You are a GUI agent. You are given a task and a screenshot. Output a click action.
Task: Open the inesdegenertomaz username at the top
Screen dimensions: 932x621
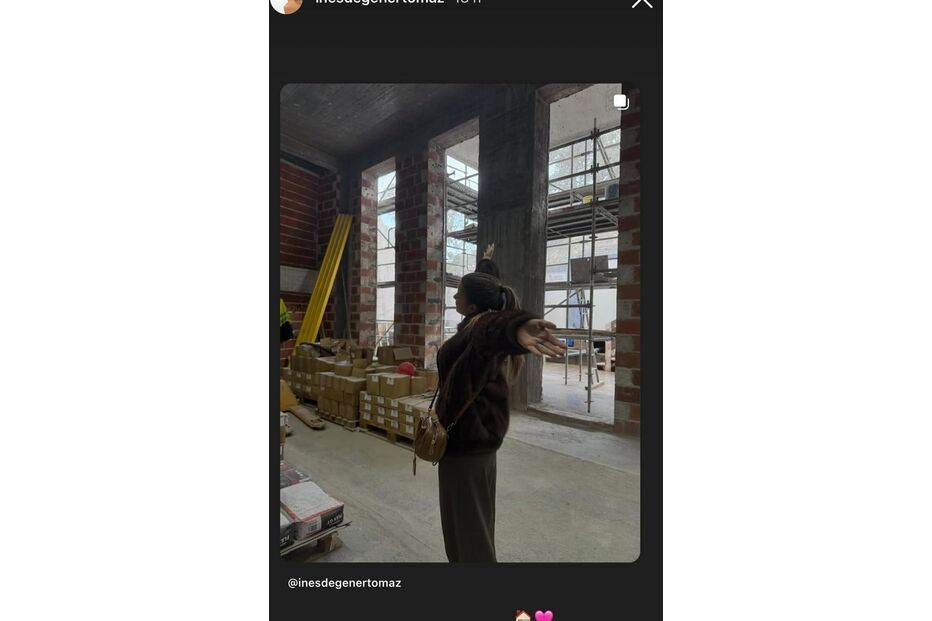pyautogui.click(x=379, y=3)
